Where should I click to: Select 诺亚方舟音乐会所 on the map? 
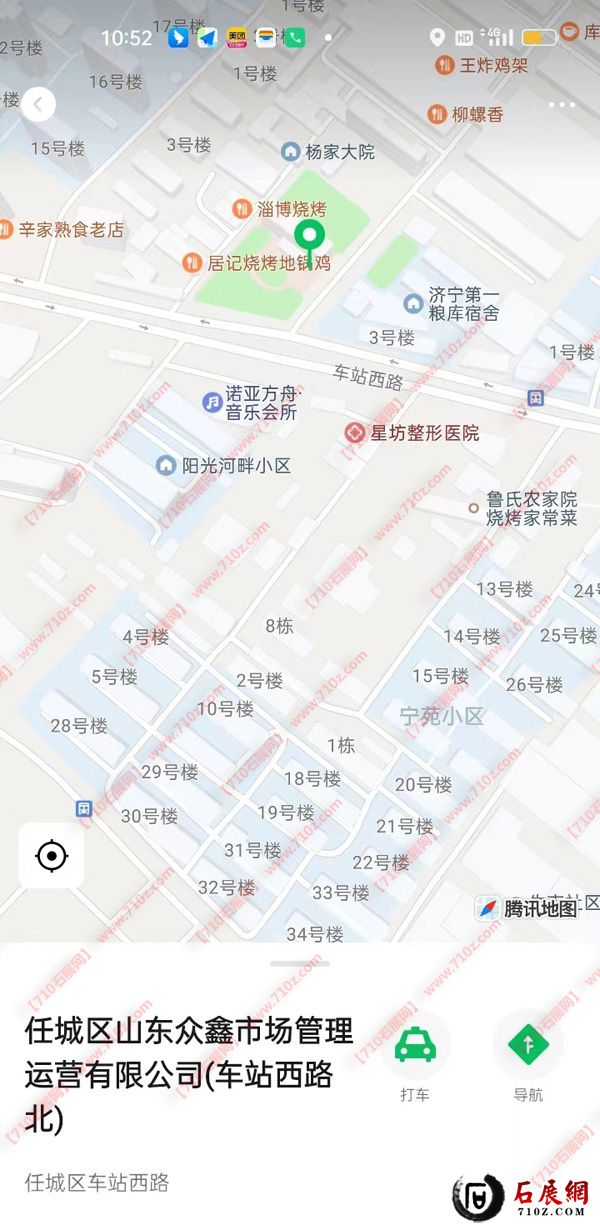(x=212, y=401)
